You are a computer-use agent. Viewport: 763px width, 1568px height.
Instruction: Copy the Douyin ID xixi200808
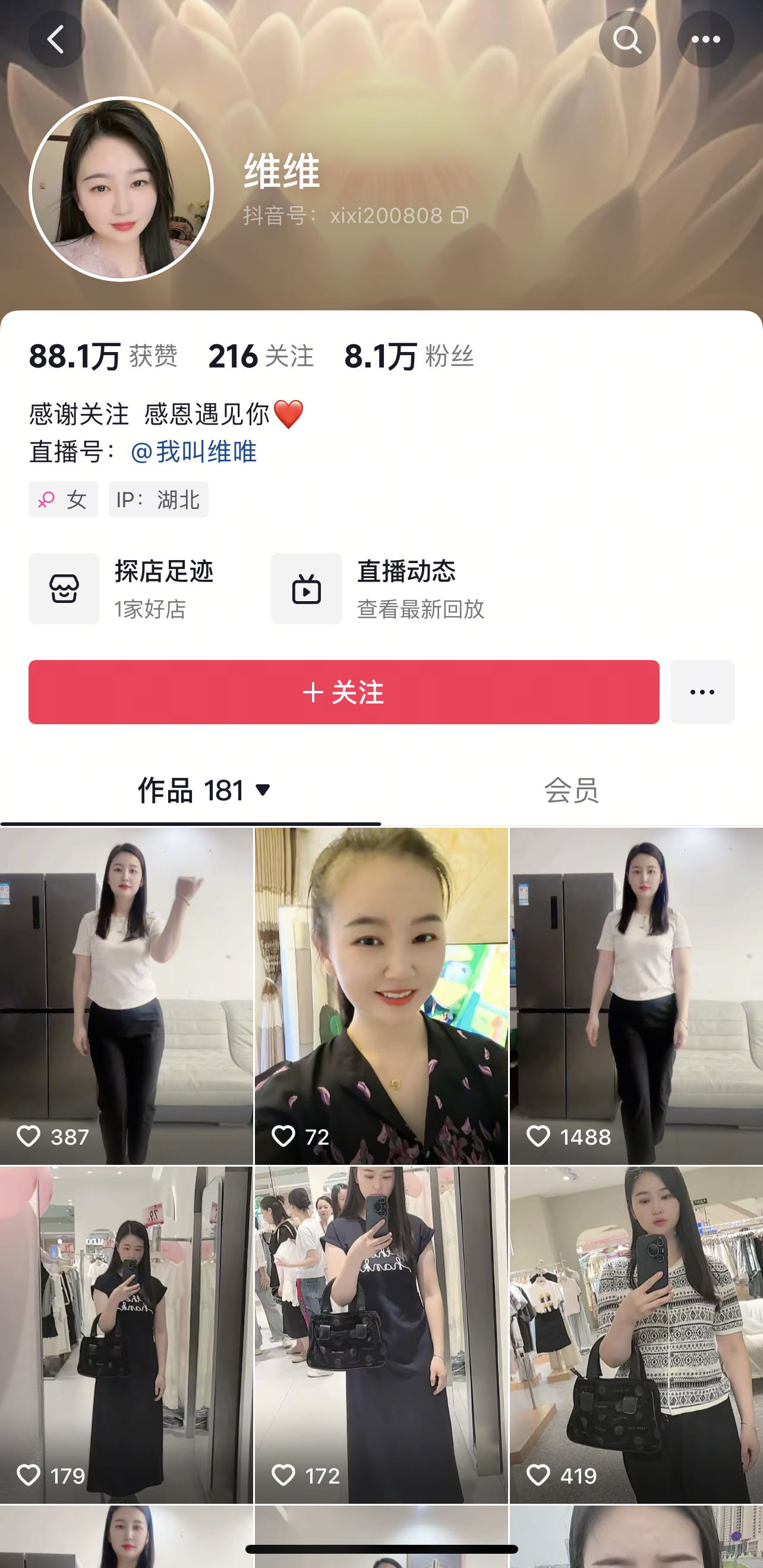(459, 215)
